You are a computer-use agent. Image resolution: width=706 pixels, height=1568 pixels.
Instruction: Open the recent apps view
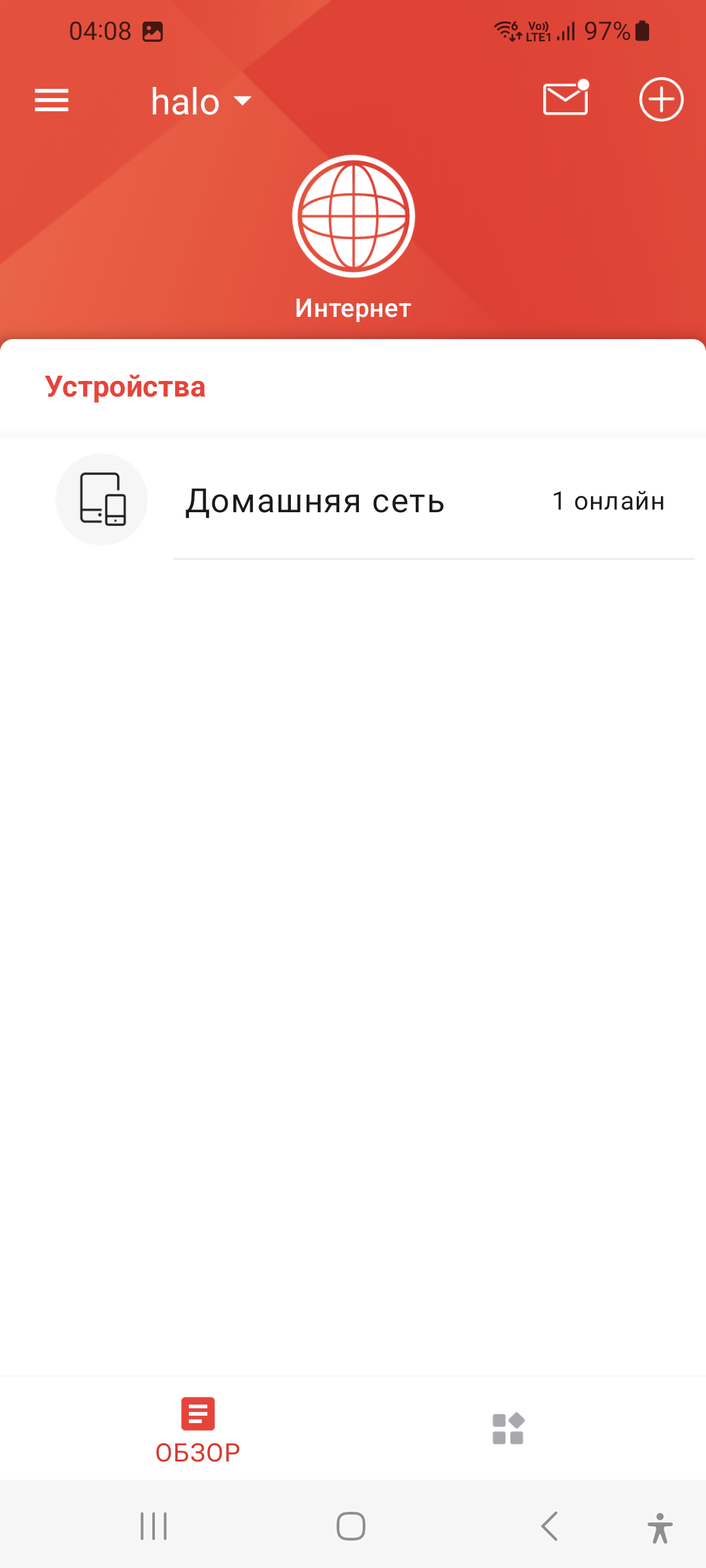tap(154, 1526)
